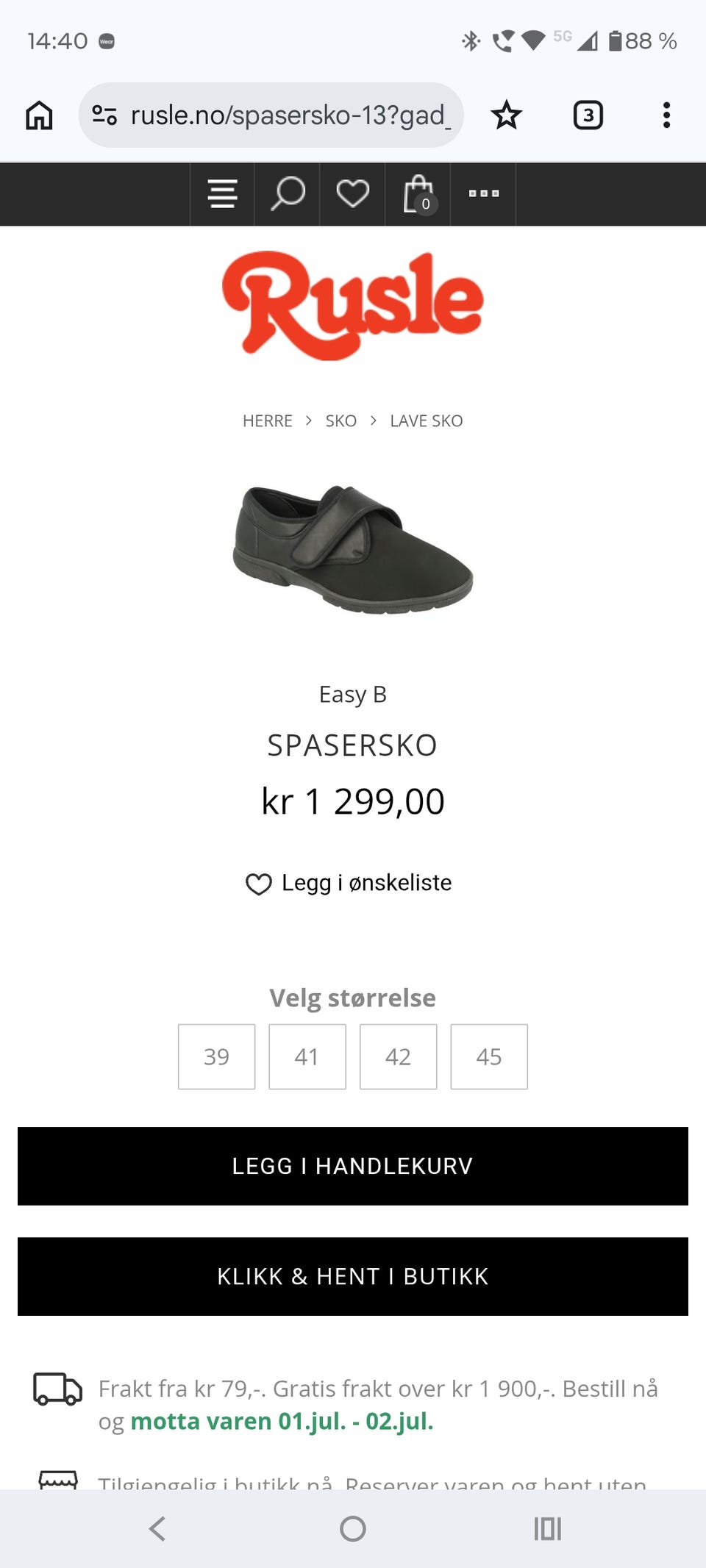The image size is (706, 1568).
Task: Tap LEGG I HANDLEKURV
Action: tap(353, 1166)
